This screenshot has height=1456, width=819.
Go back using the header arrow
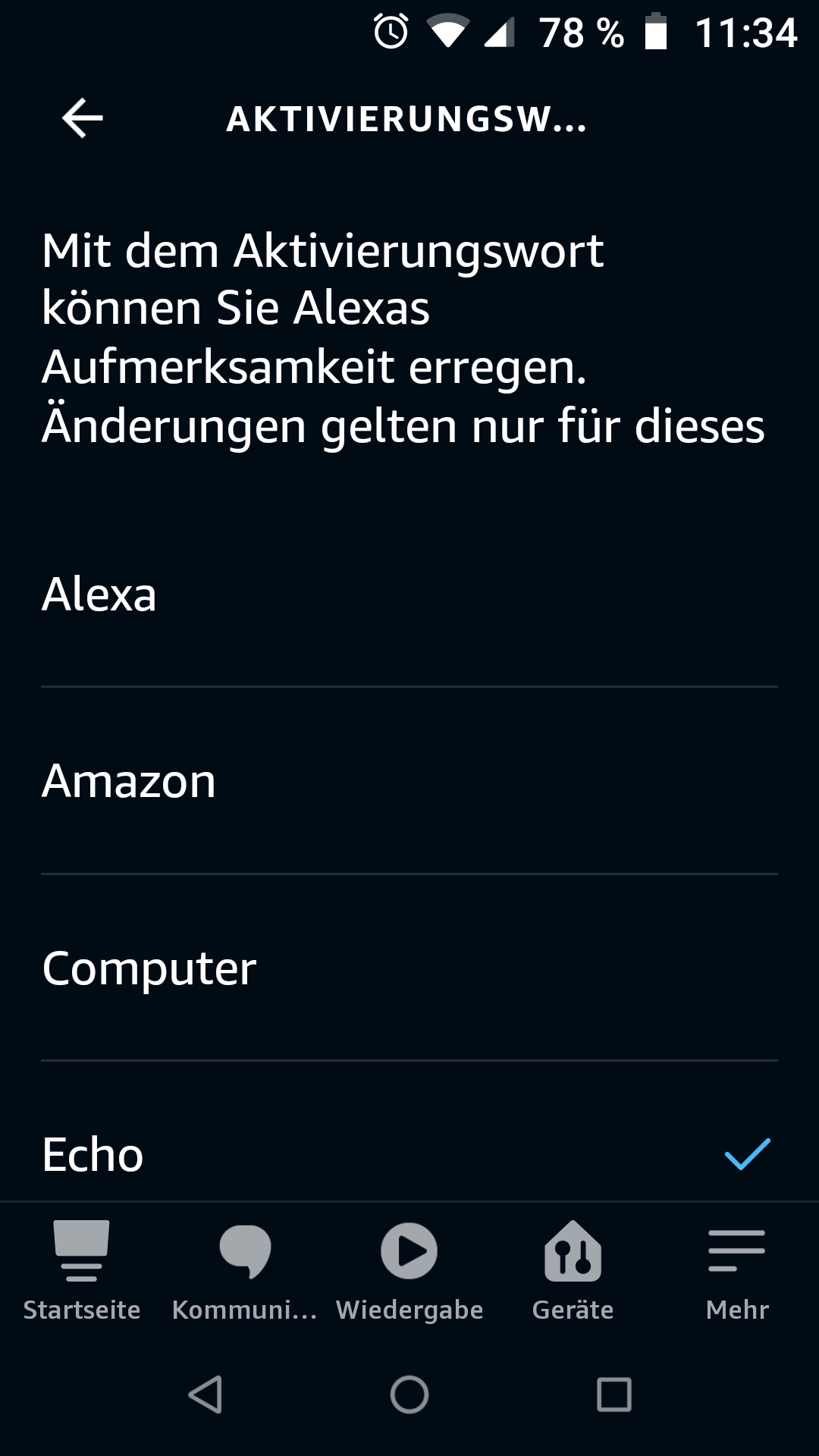coord(82,119)
